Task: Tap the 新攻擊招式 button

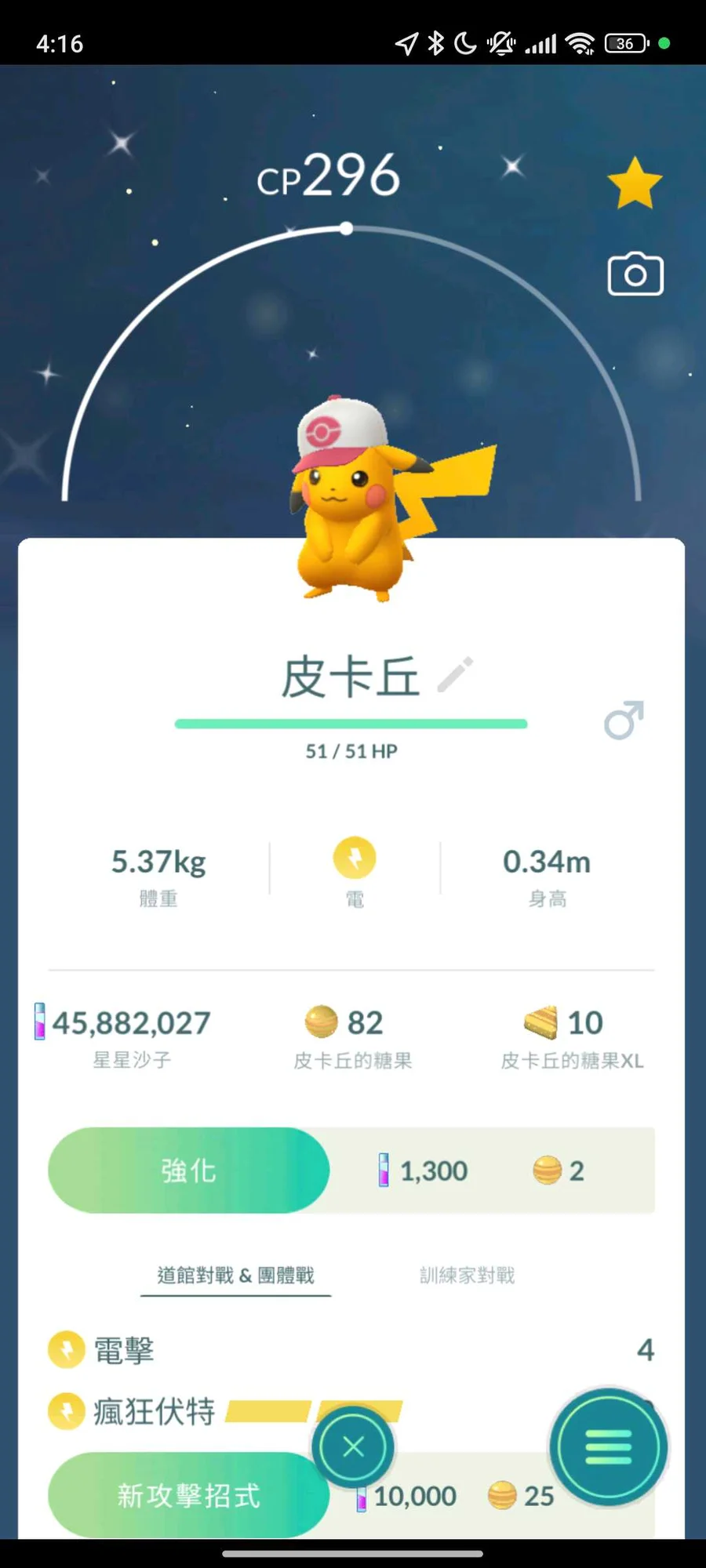Action: click(189, 1495)
